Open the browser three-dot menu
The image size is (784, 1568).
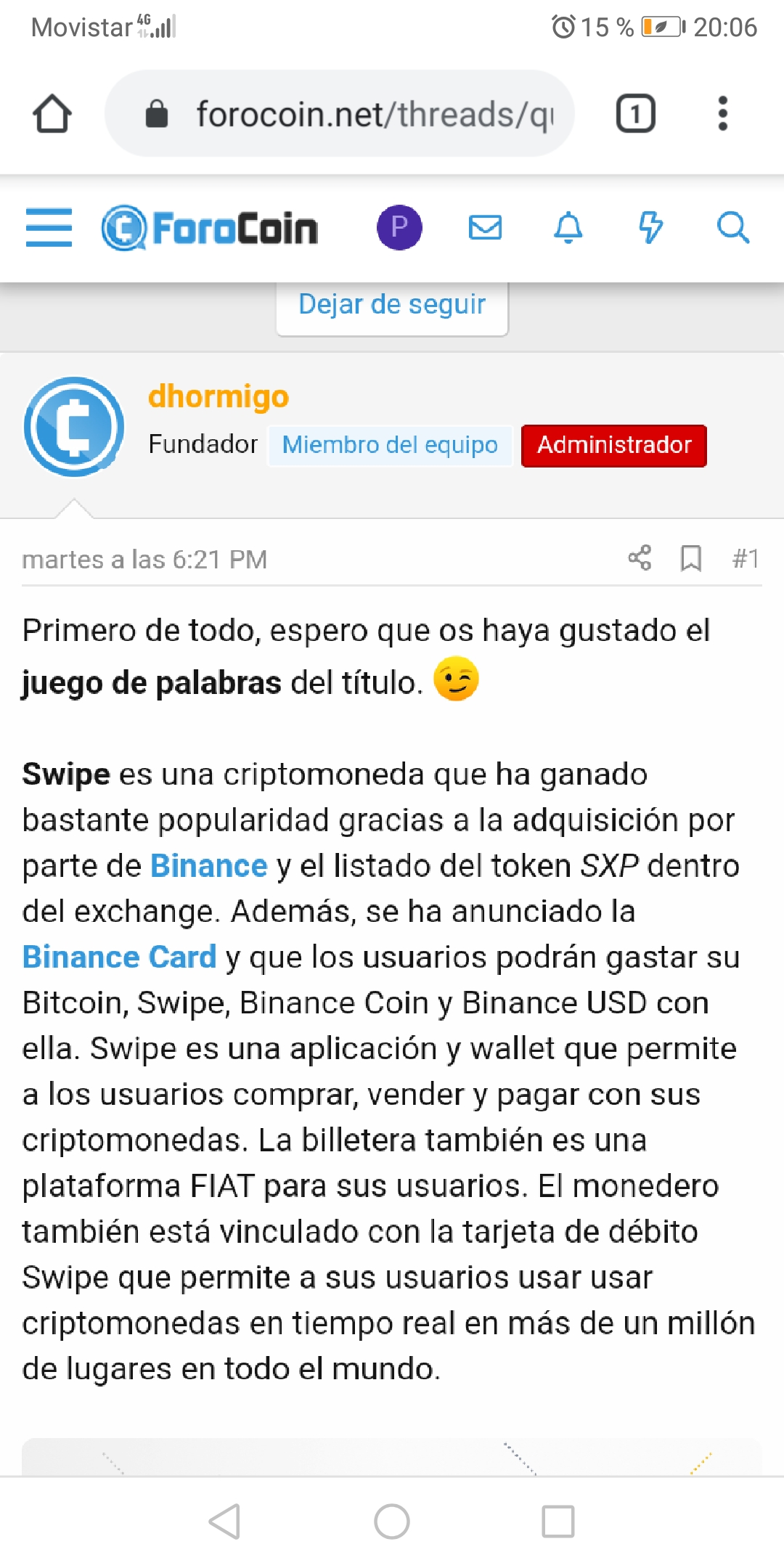pyautogui.click(x=722, y=113)
